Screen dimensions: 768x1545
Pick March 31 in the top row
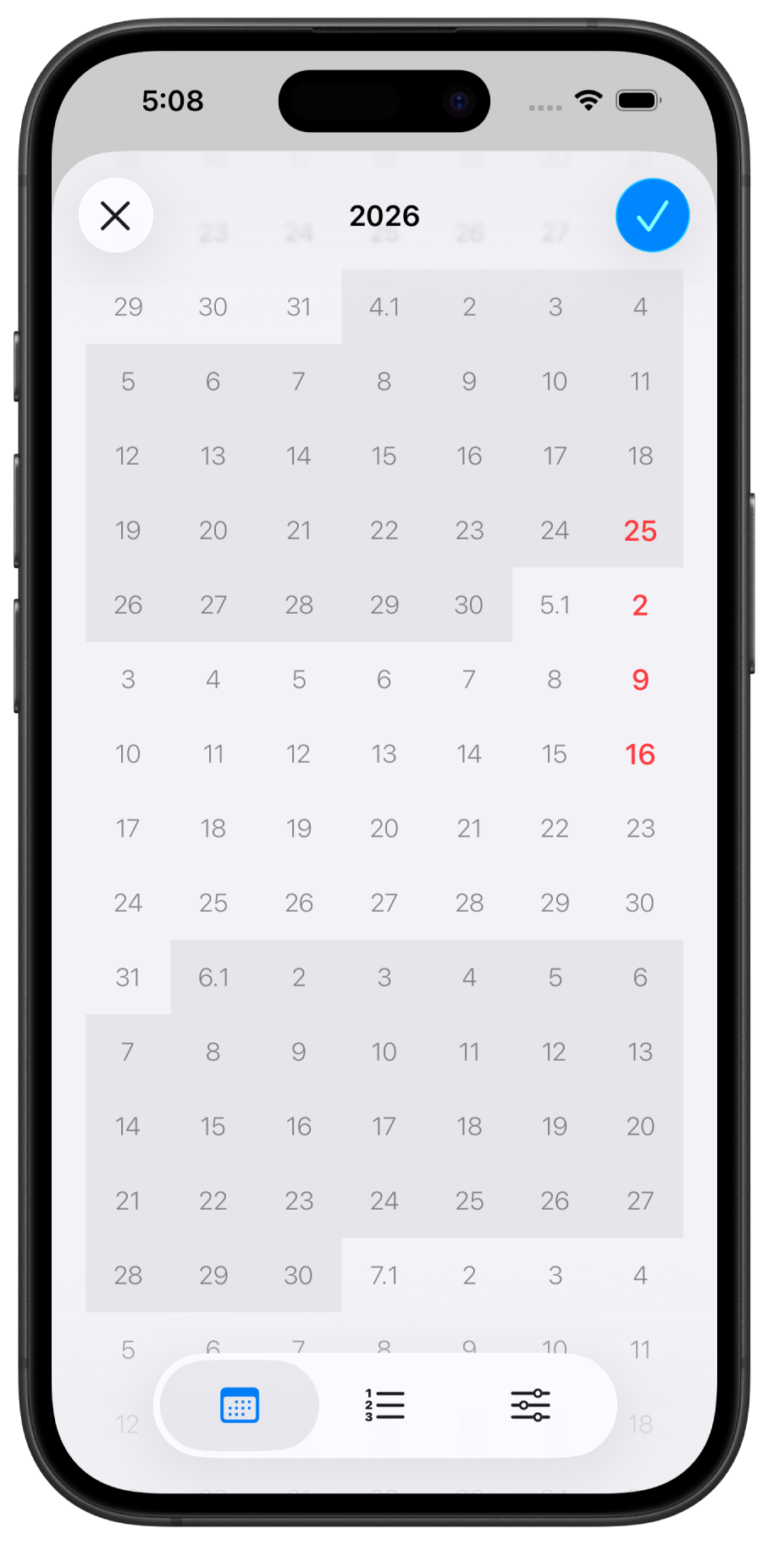click(299, 307)
